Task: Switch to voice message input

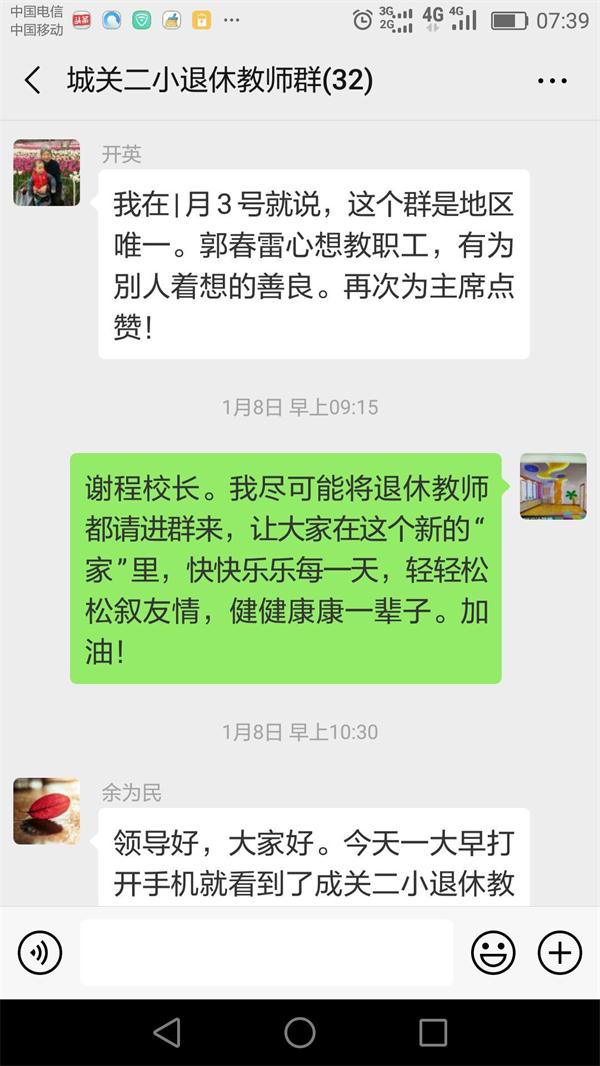Action: tap(39, 953)
